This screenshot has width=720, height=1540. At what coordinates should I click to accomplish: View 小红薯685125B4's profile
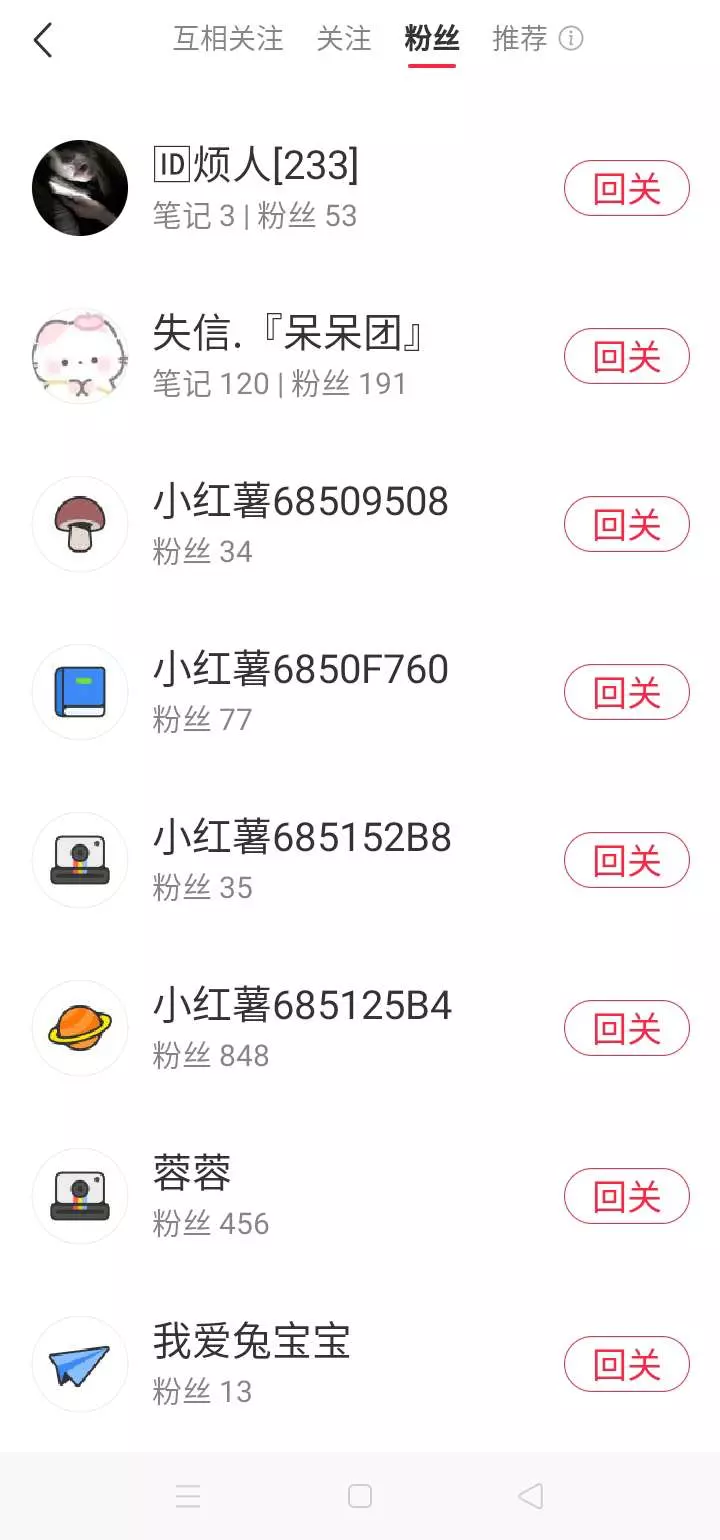(x=302, y=1026)
